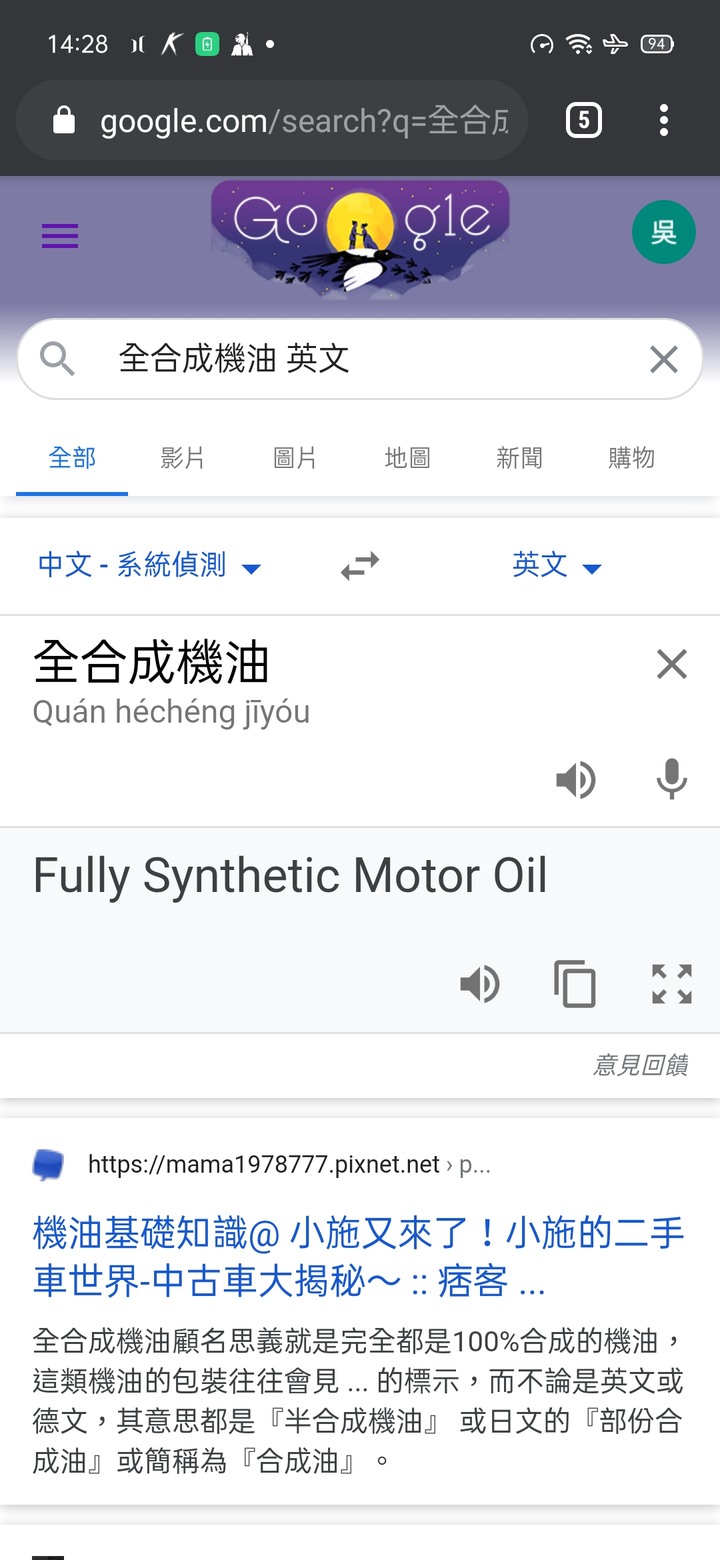This screenshot has height=1560, width=720.
Task: Switch to the 購物 tab
Action: (631, 458)
